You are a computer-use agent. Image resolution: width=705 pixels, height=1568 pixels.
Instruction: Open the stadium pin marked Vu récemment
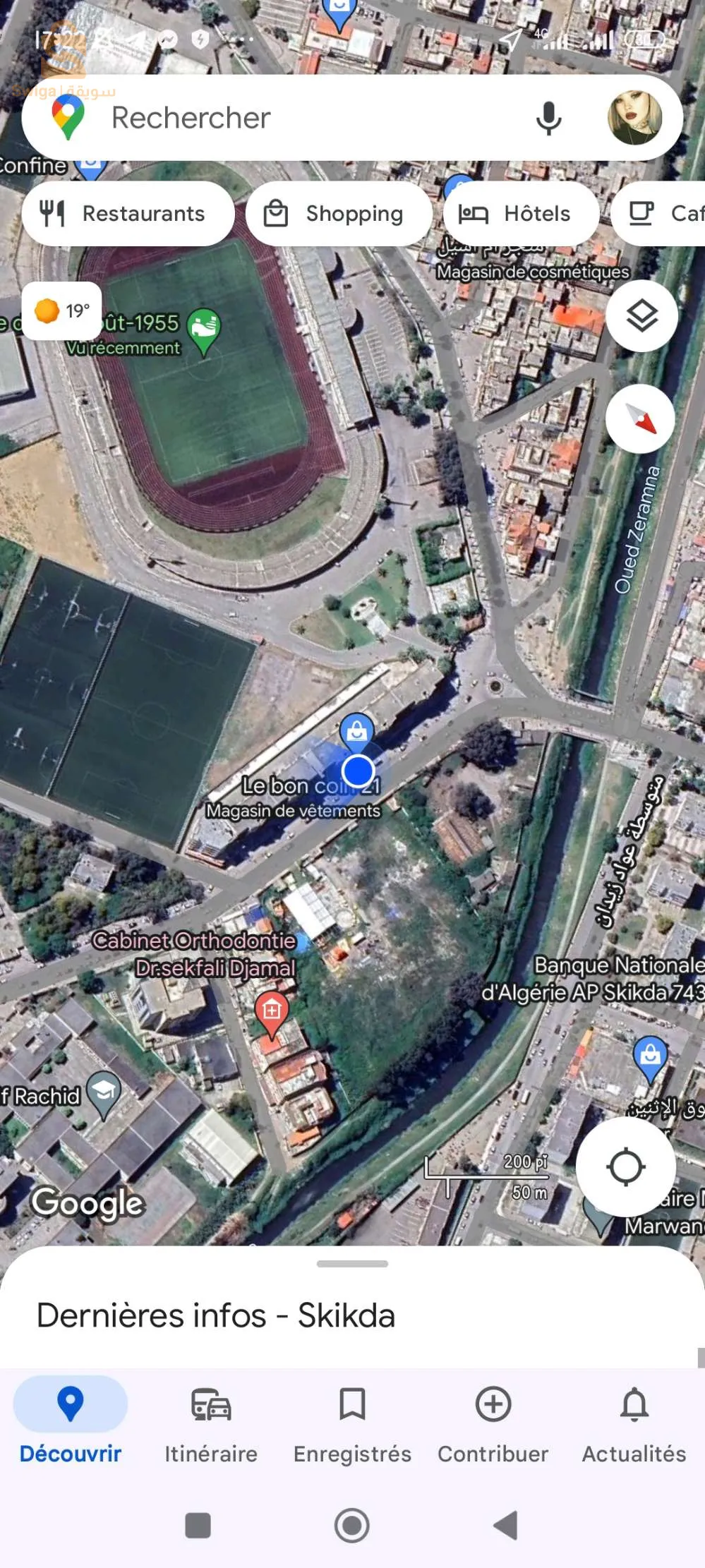tap(204, 329)
